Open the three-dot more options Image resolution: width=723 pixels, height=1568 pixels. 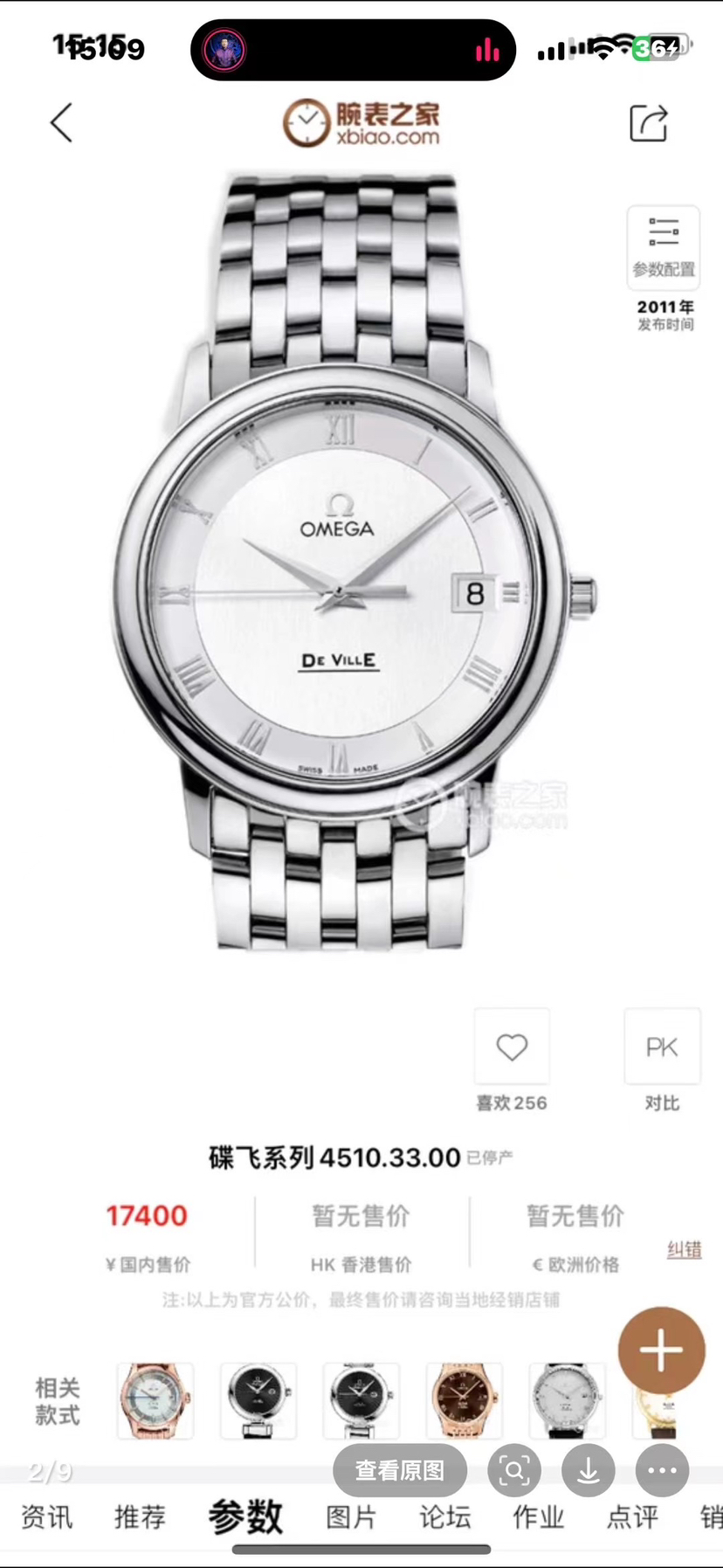coord(662,1471)
